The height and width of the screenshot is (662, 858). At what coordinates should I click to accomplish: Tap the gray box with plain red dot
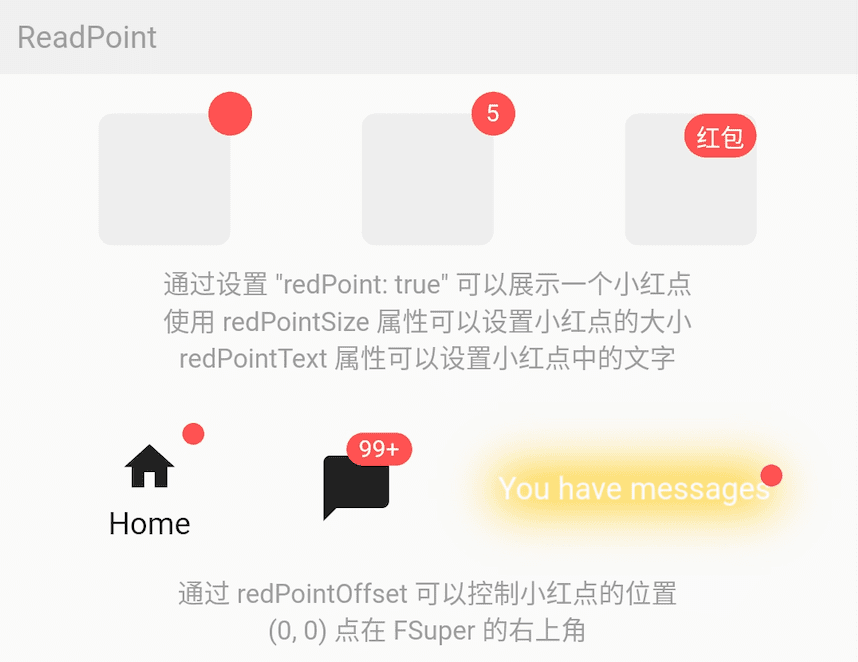(x=164, y=179)
